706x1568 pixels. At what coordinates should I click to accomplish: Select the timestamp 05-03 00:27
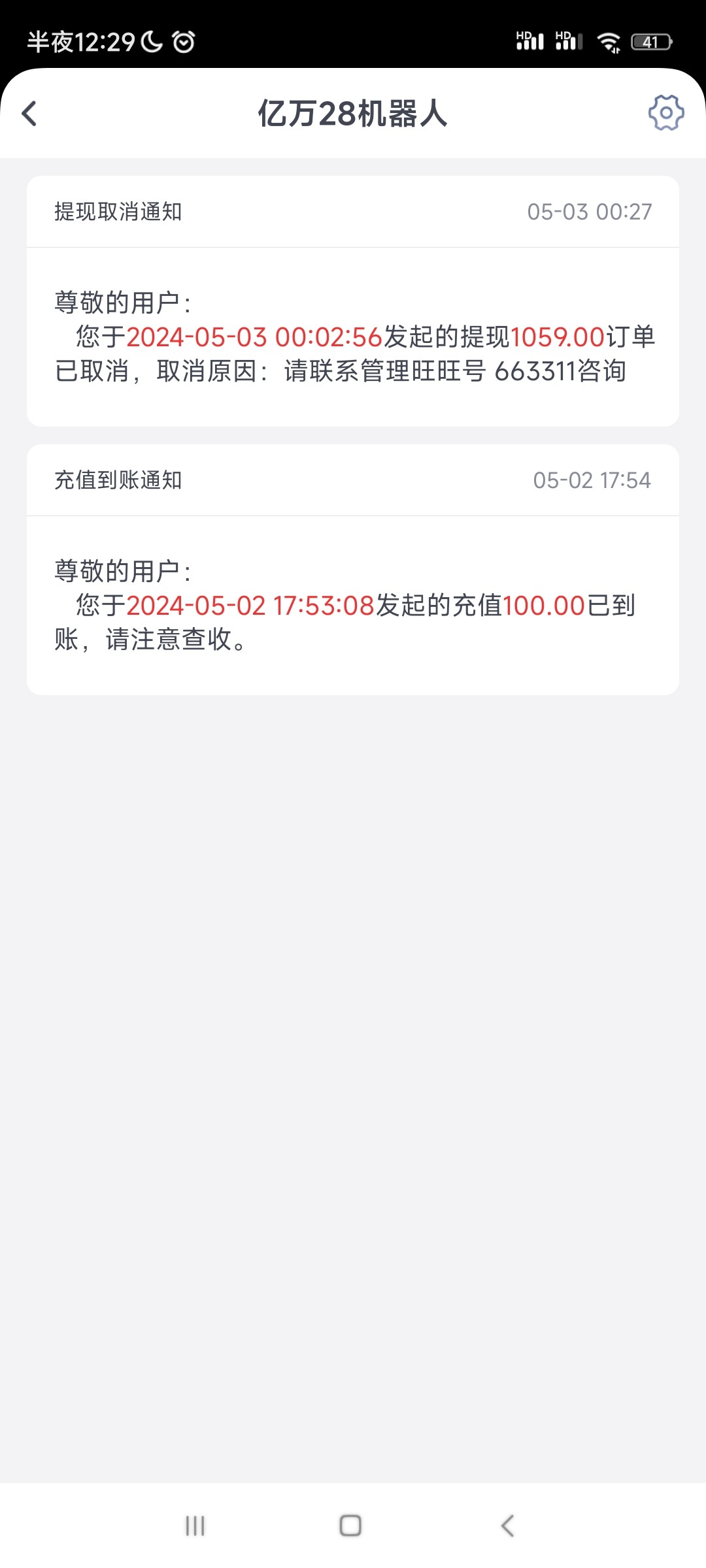click(589, 212)
